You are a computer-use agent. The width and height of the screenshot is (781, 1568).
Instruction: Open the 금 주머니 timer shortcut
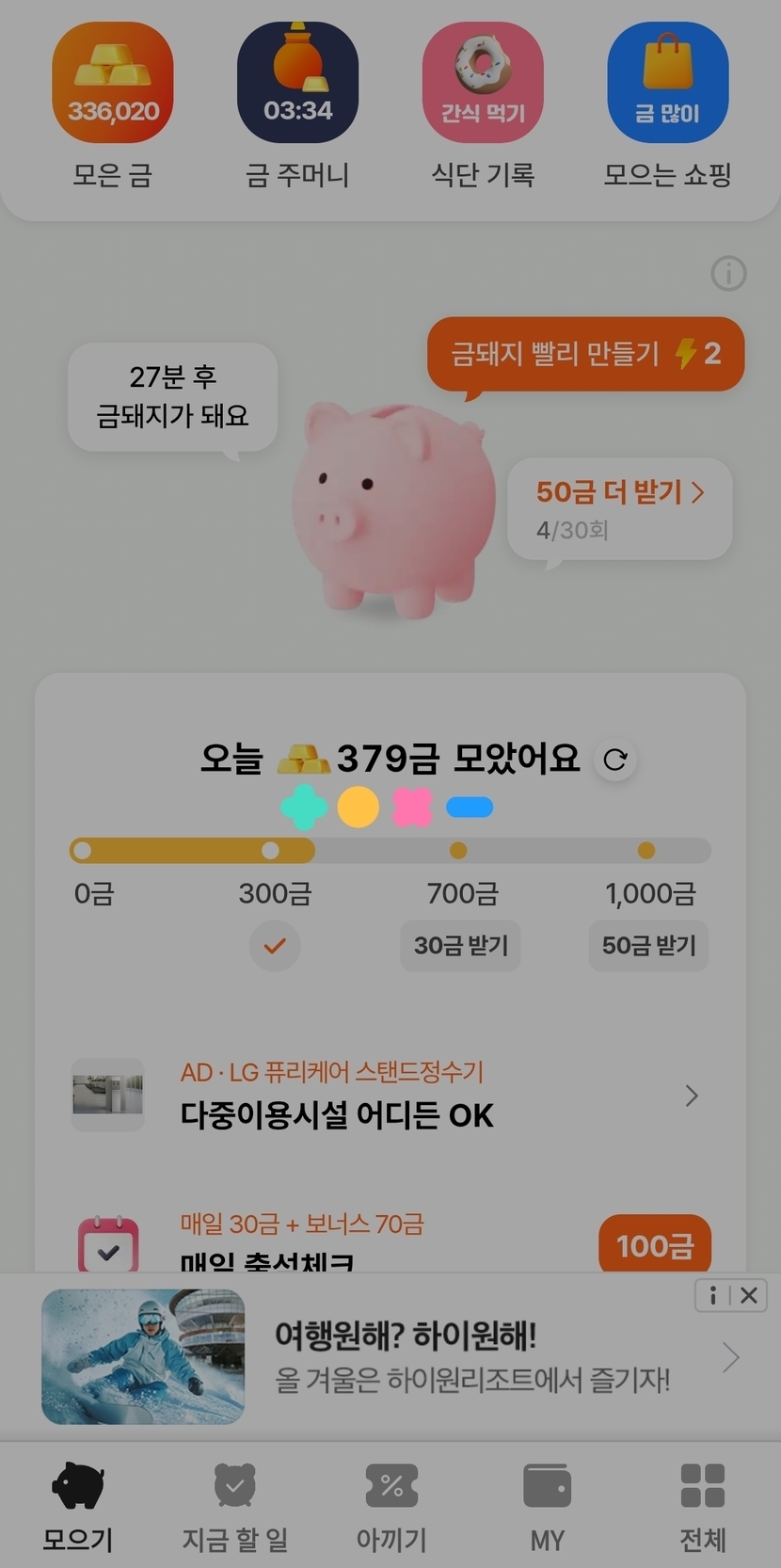click(297, 85)
